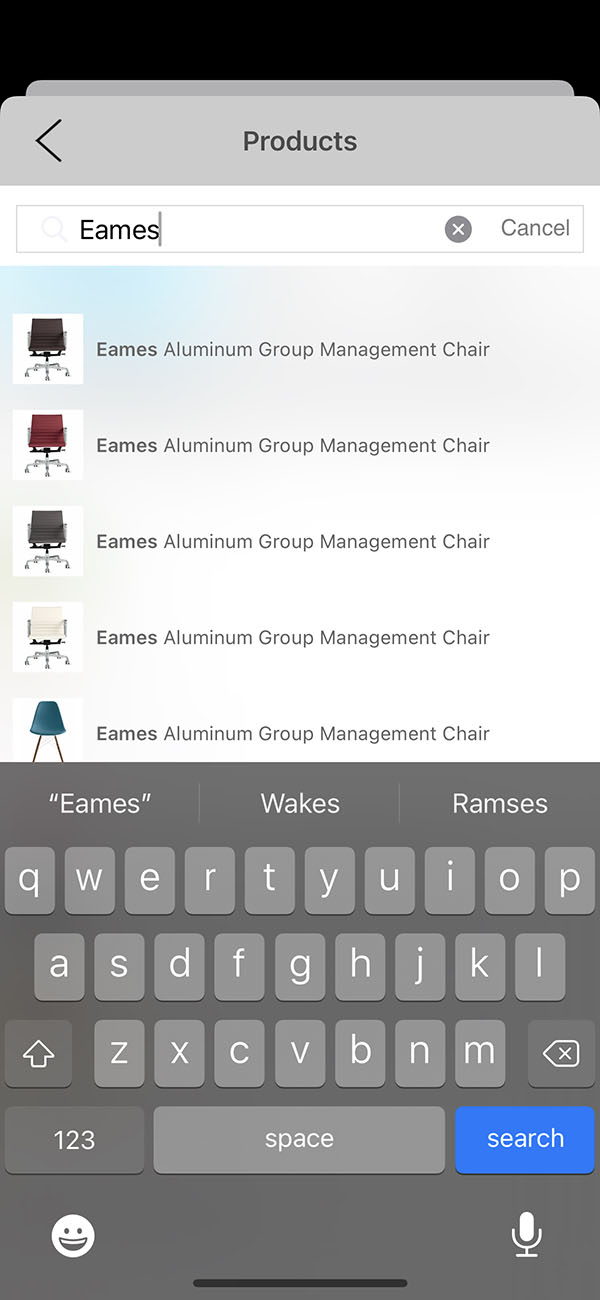Tap the search field containing Eames

coord(250,229)
